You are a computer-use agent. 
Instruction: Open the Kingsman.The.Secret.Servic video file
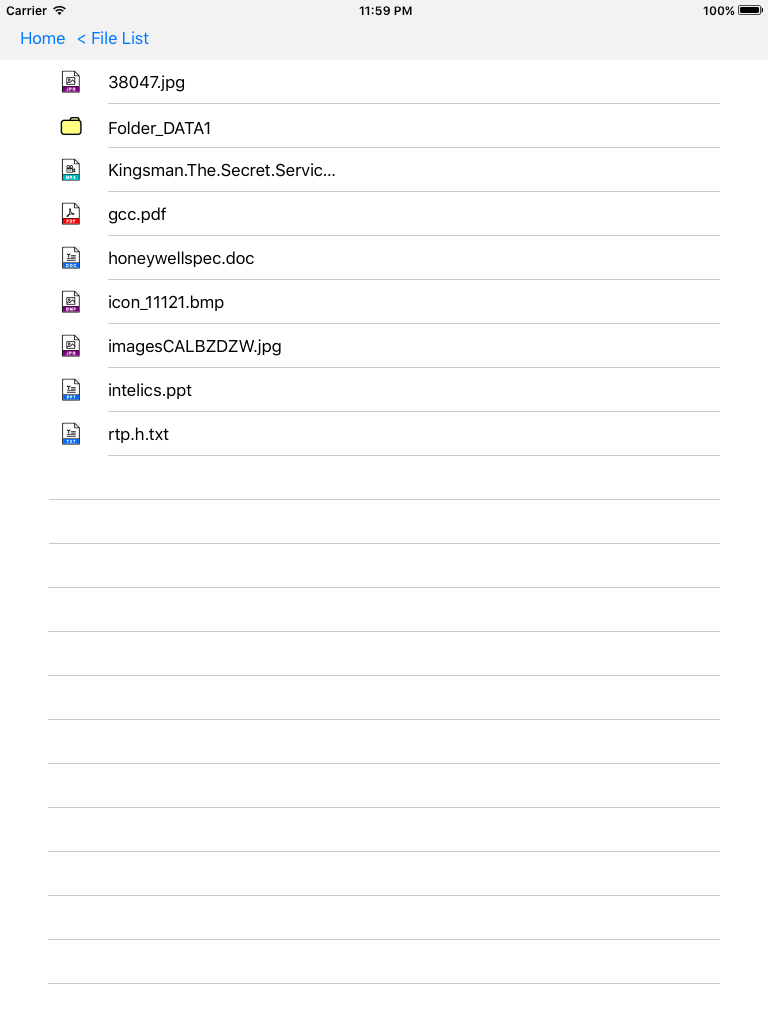[221, 170]
